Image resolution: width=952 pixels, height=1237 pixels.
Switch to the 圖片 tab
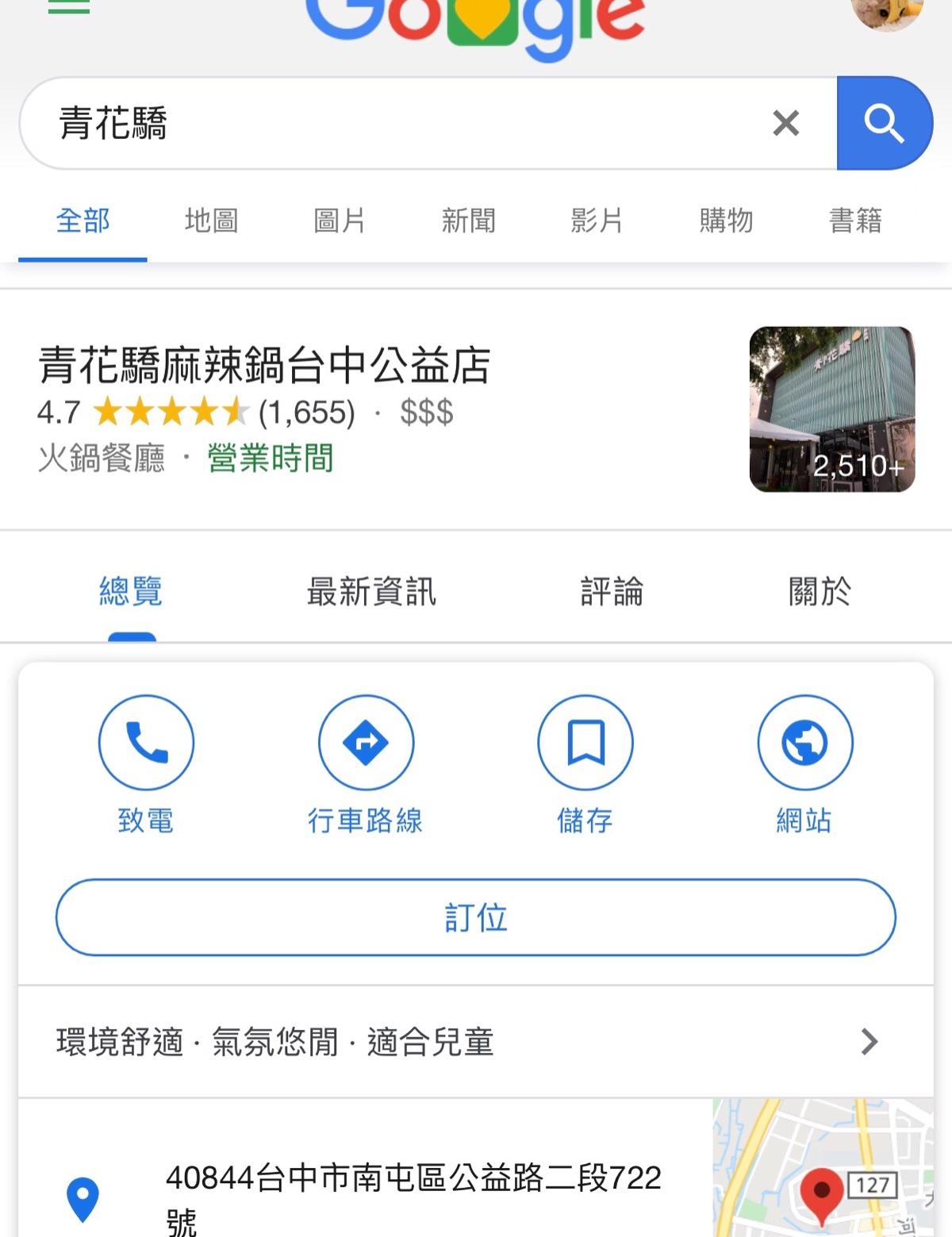pyautogui.click(x=340, y=221)
